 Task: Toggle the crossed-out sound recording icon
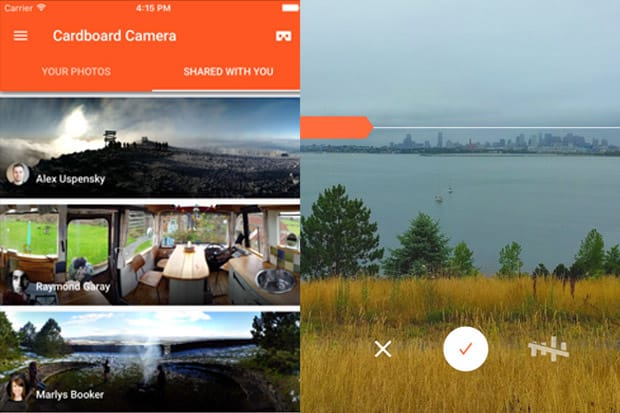point(548,348)
